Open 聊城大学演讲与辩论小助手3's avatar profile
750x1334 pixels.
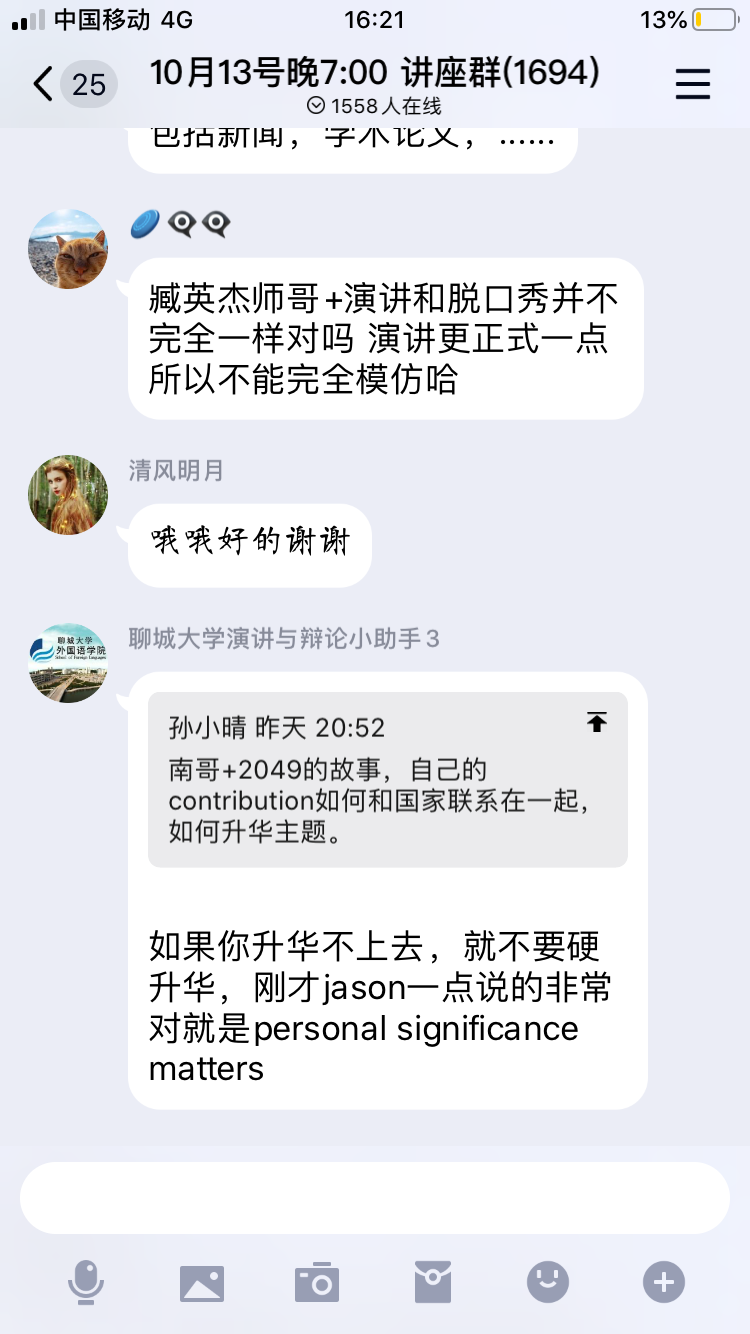tap(68, 663)
